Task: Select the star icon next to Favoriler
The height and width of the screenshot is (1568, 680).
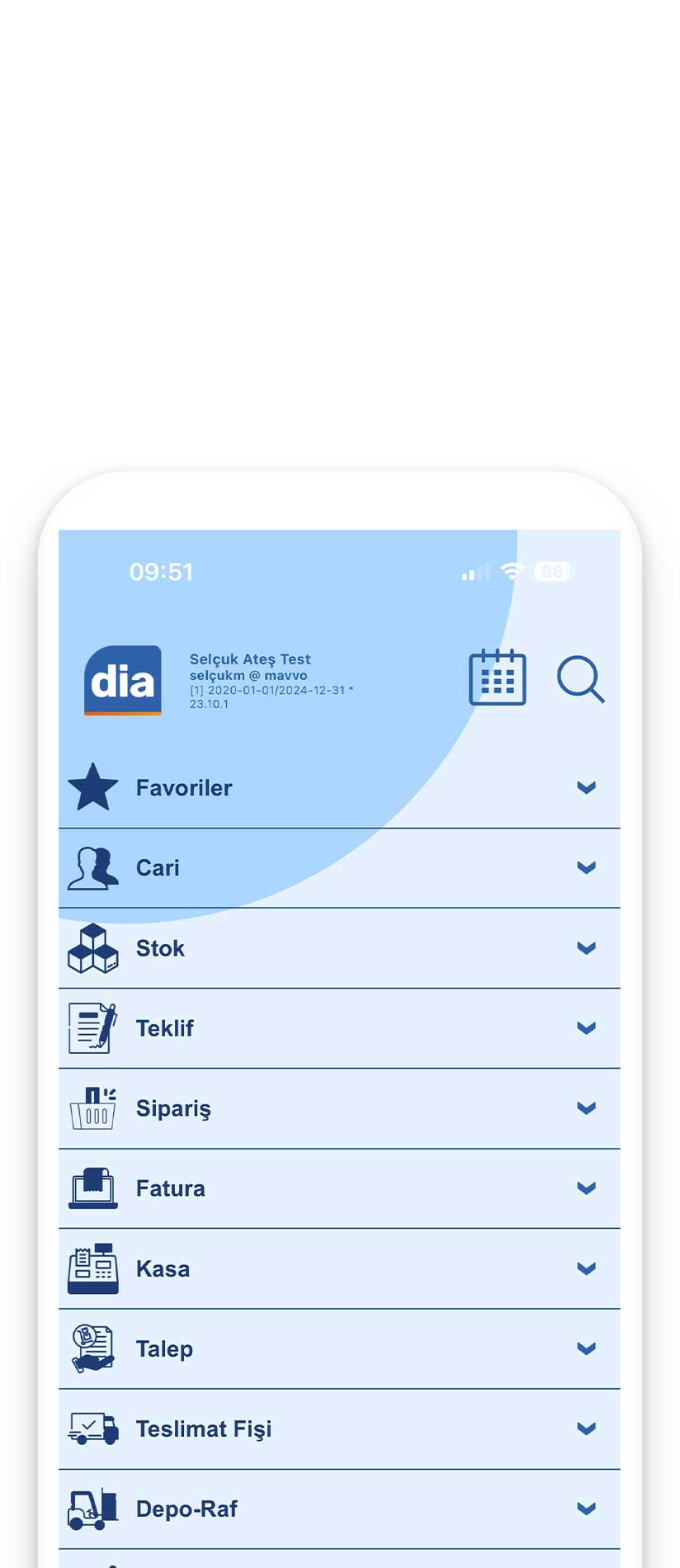Action: click(93, 786)
